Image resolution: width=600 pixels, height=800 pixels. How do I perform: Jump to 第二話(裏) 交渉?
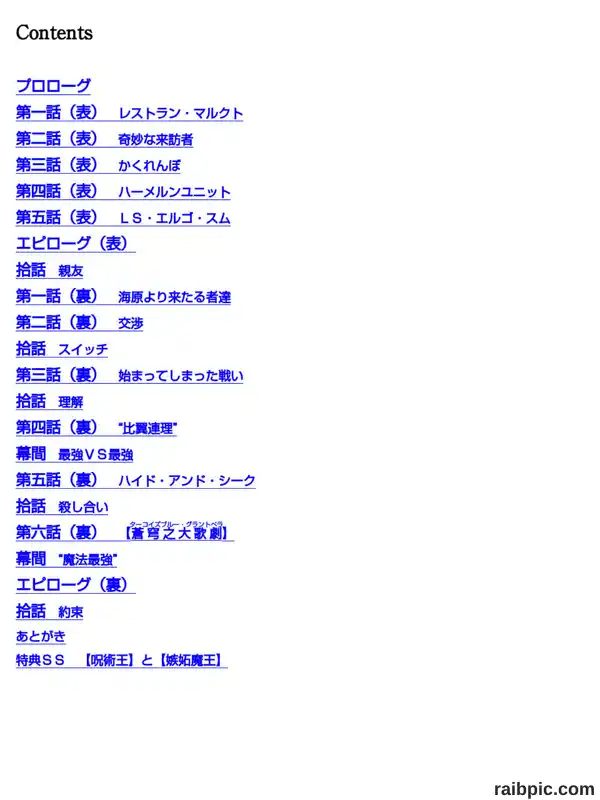[x=80, y=322]
